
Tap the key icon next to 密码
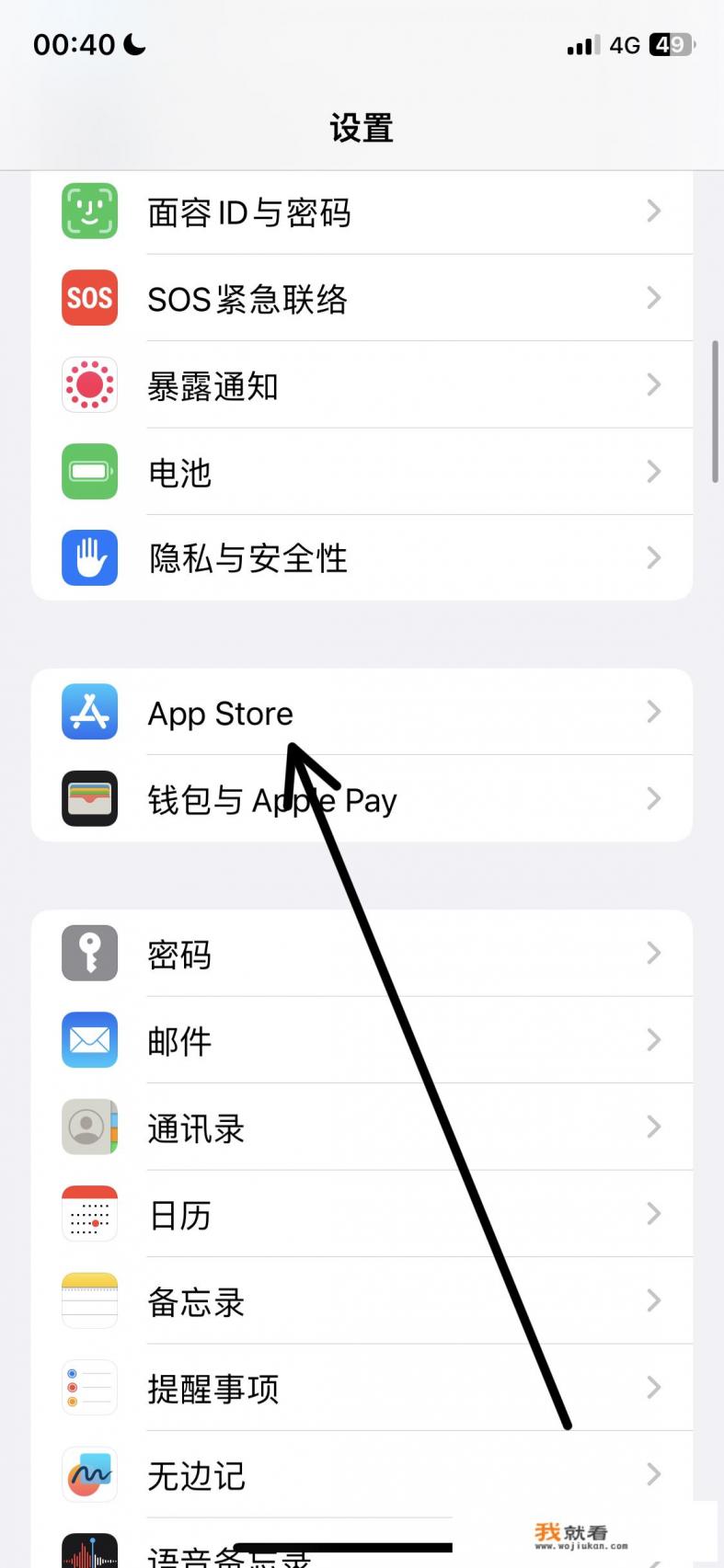(x=88, y=954)
